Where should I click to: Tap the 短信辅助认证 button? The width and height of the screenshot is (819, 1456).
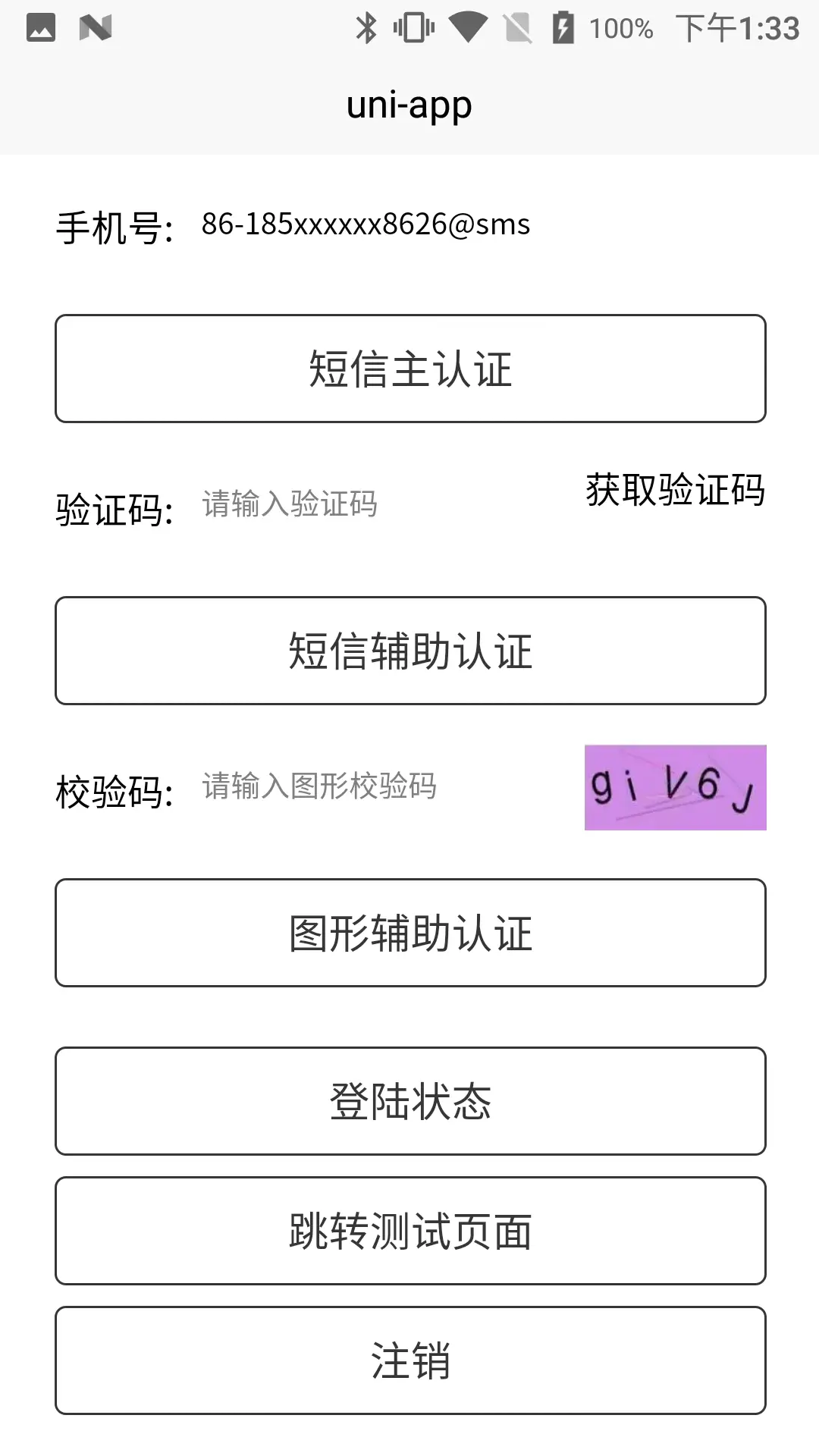point(410,651)
